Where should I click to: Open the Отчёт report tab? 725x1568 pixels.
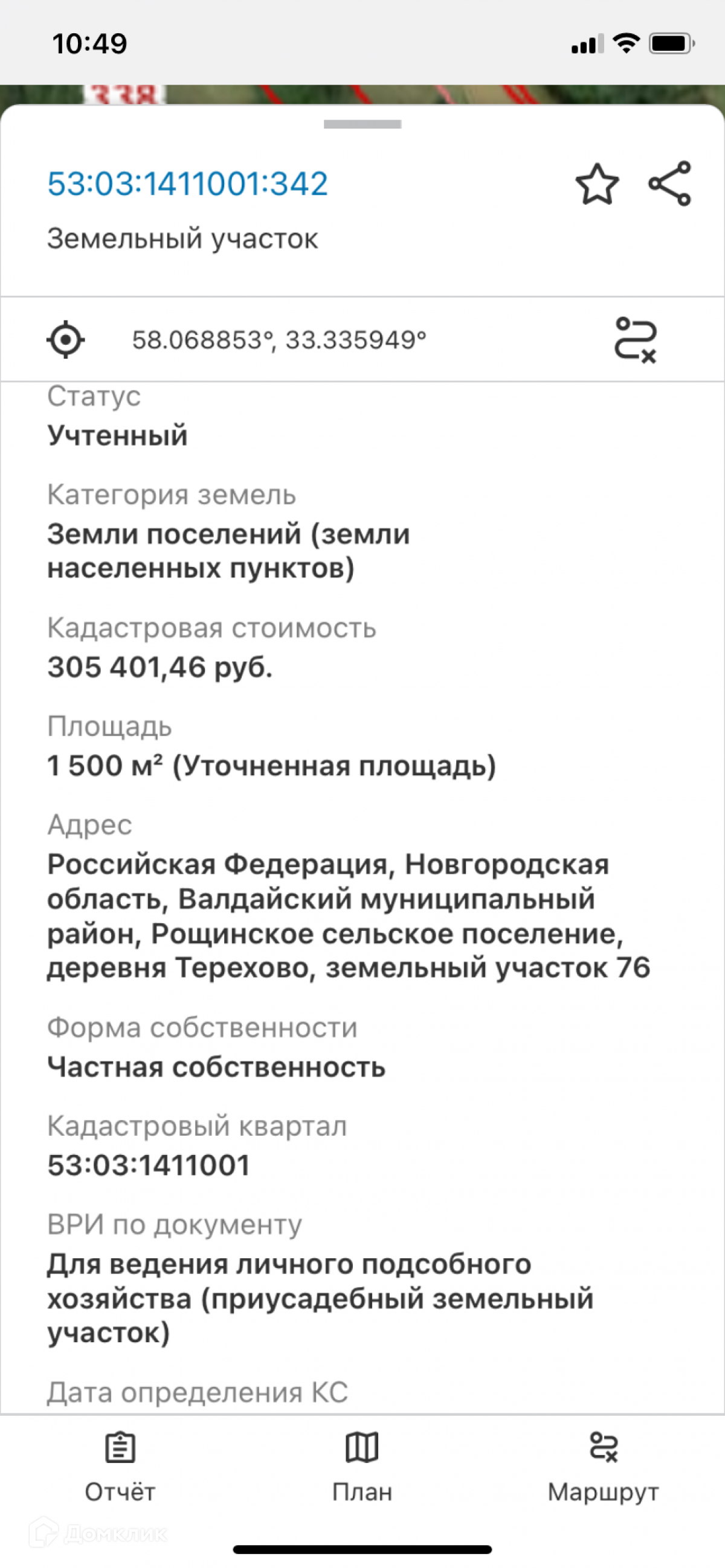click(120, 1467)
